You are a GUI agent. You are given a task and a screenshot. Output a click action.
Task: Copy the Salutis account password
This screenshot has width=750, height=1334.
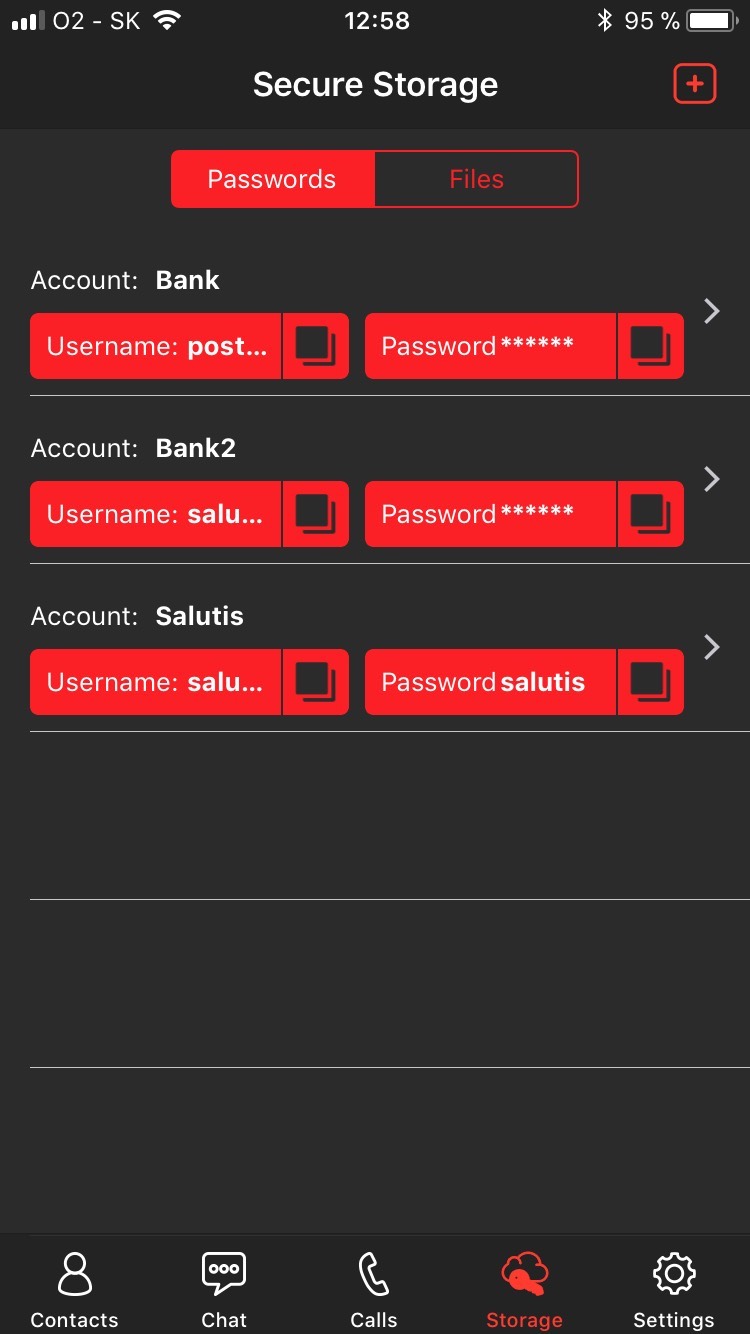click(x=651, y=682)
